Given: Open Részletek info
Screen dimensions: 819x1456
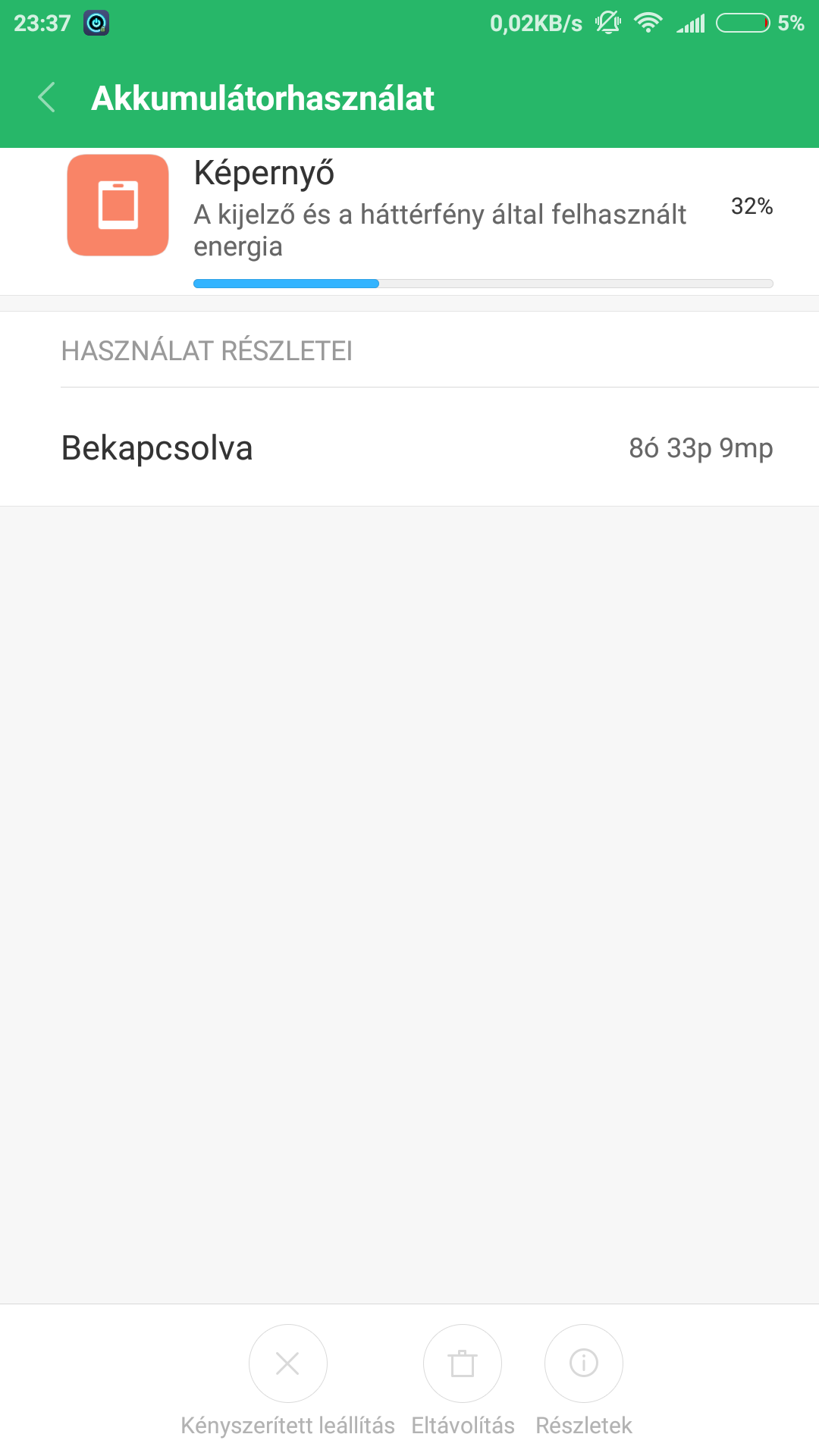Looking at the screenshot, I should pos(584,1363).
